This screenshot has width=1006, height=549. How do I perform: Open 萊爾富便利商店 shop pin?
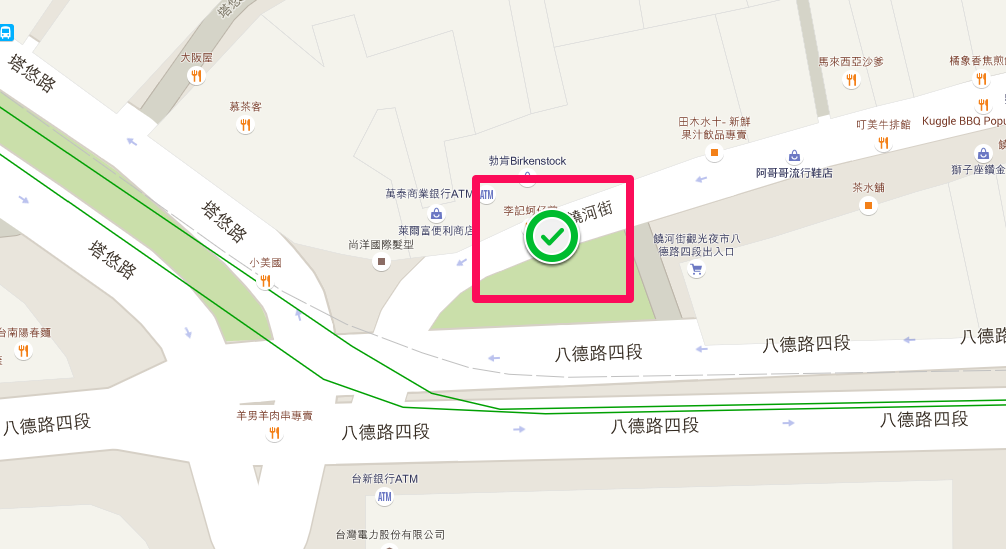437,213
